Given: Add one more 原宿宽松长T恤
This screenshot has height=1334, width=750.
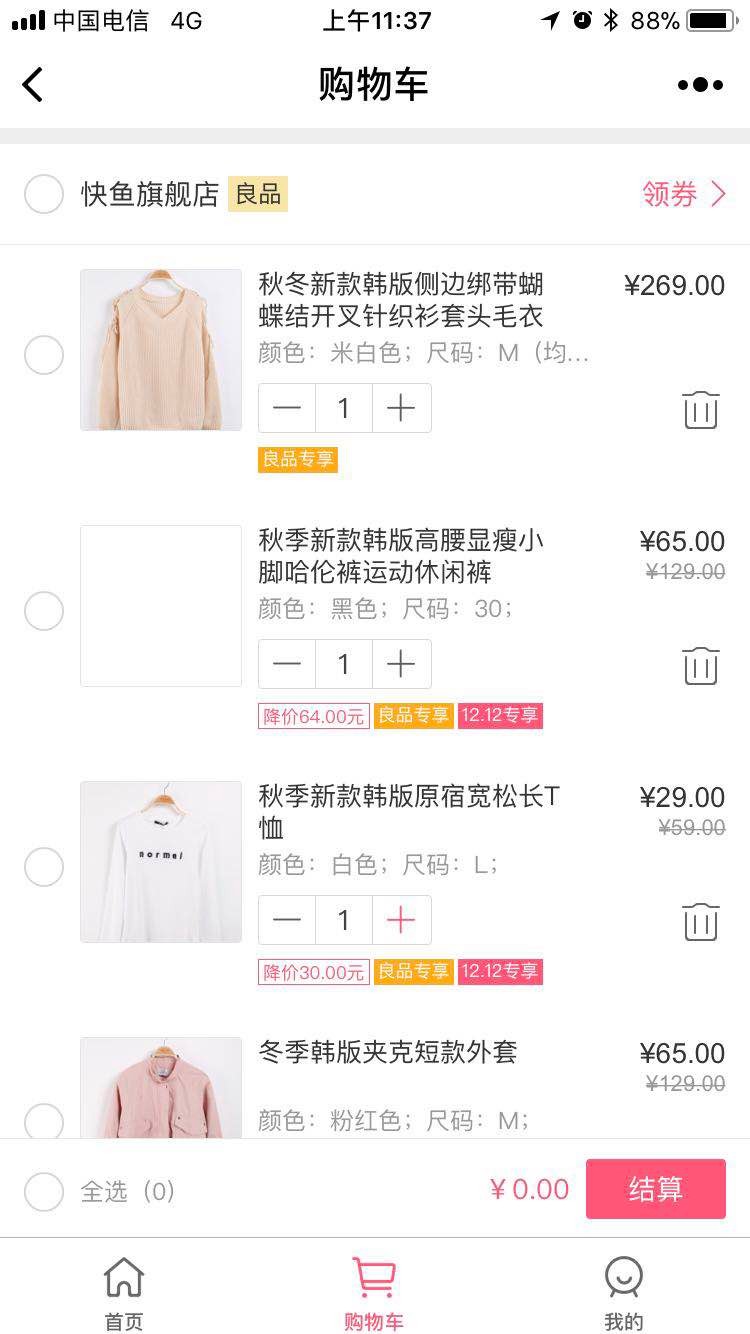Looking at the screenshot, I should (x=402, y=920).
